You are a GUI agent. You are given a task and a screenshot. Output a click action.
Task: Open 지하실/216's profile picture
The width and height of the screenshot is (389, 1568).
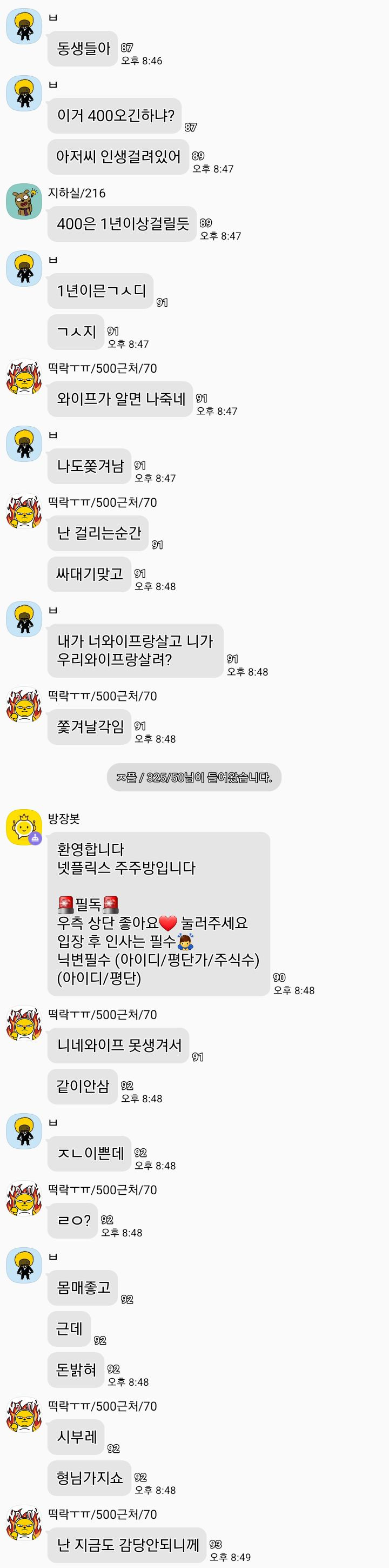point(24,202)
